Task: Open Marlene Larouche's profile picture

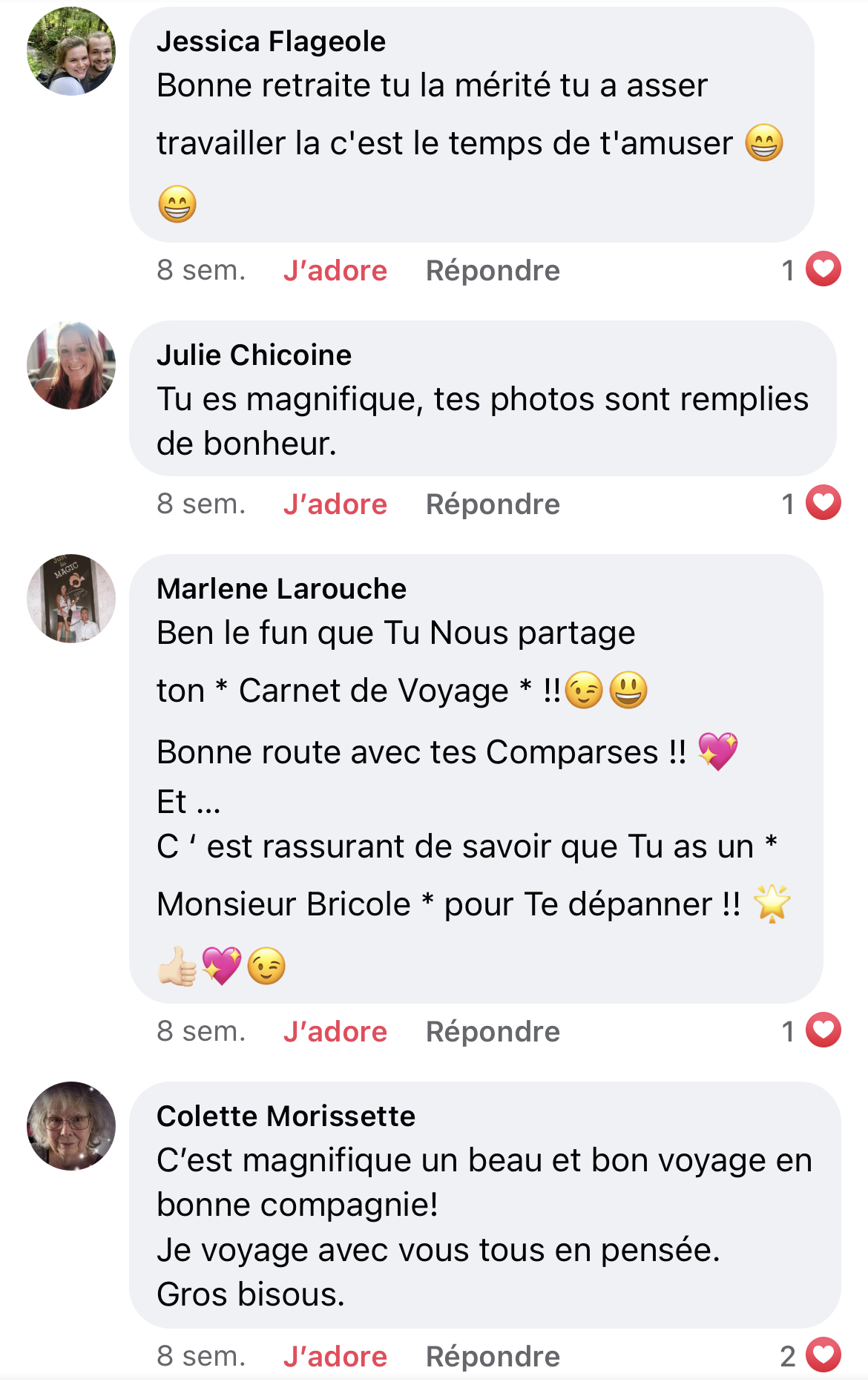Action: (x=71, y=599)
